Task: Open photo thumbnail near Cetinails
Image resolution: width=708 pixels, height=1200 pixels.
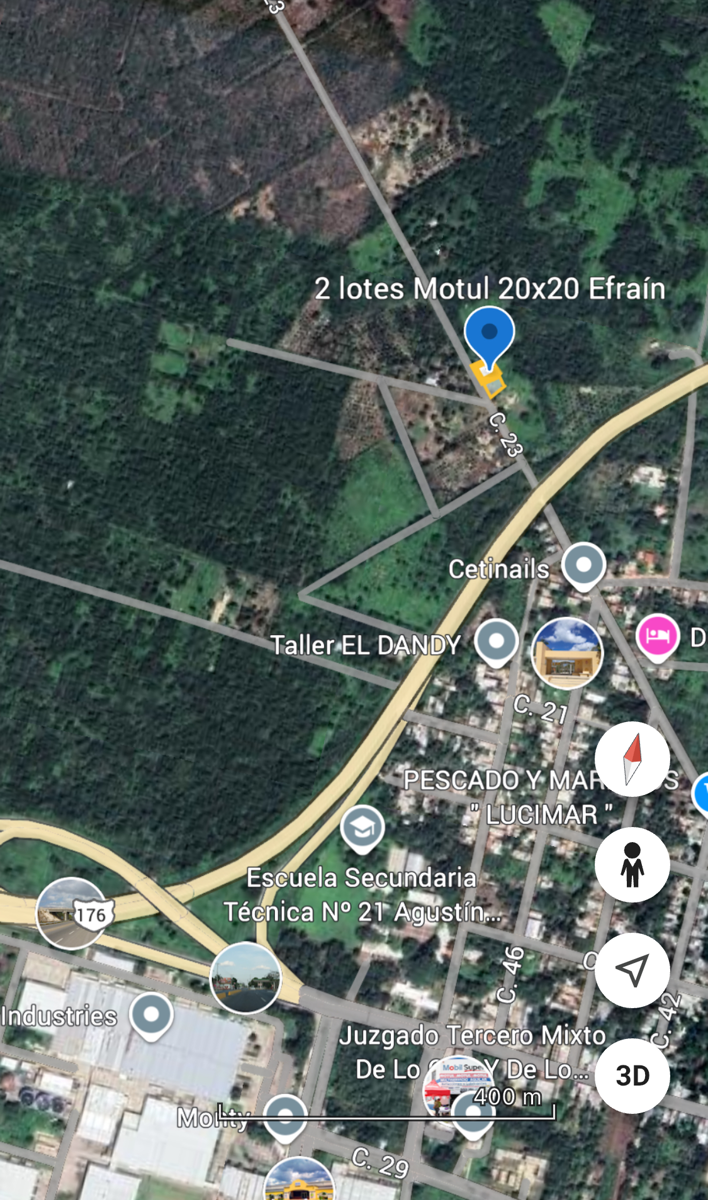Action: pos(567,654)
